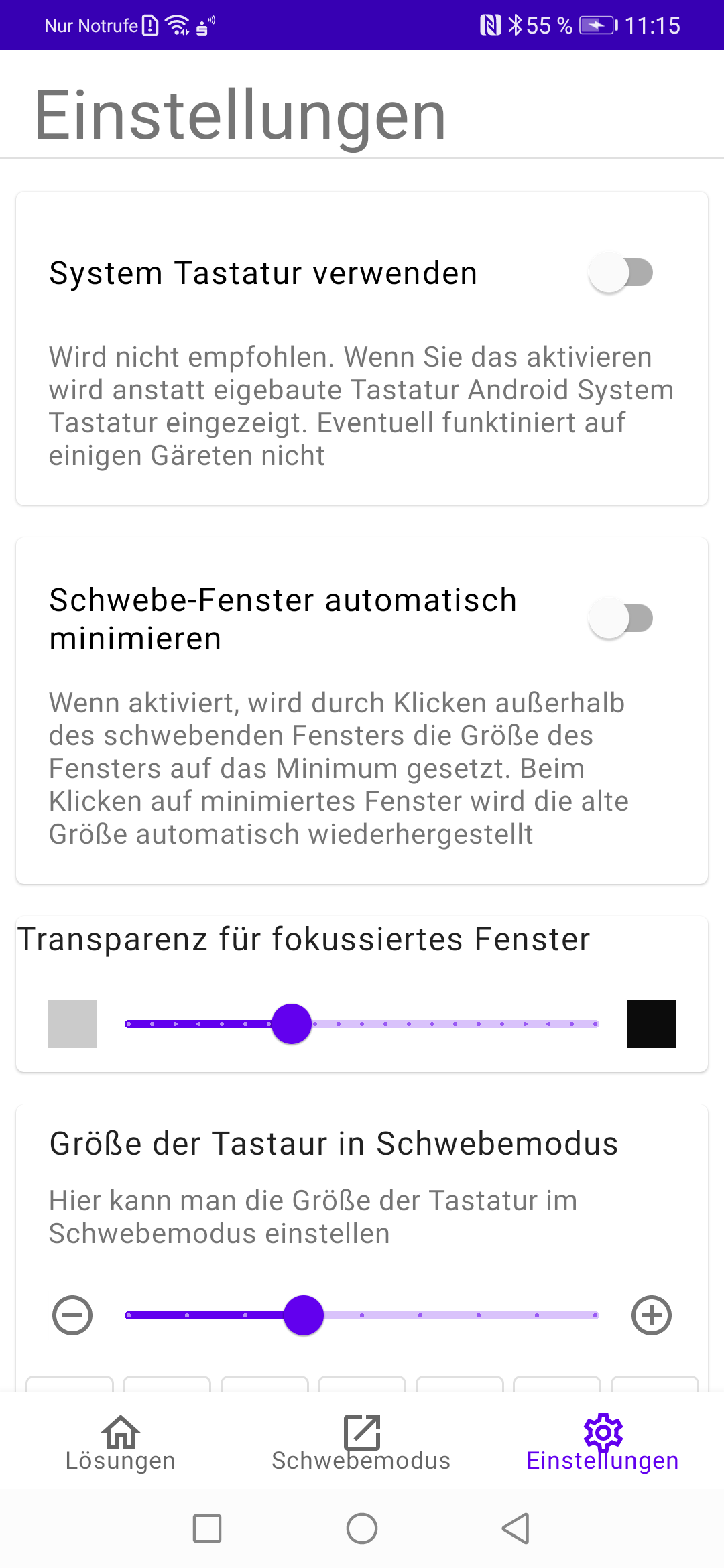This screenshot has height=1568, width=724.
Task: Tap the keyboard size slider in Schwebemodus
Action: pyautogui.click(x=362, y=1315)
